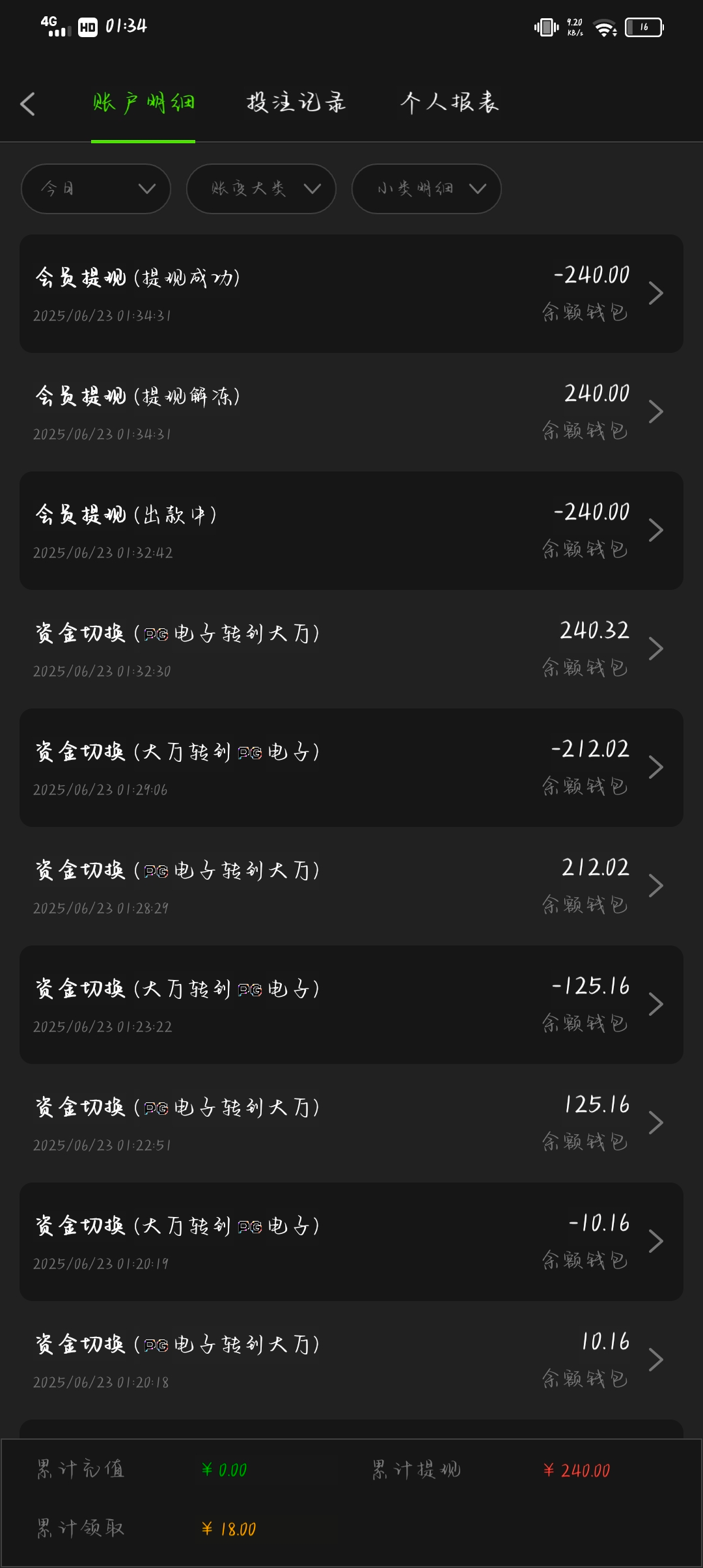View details of the -212.02 transfer
Viewport: 703px width, 1568px height.
[351, 768]
